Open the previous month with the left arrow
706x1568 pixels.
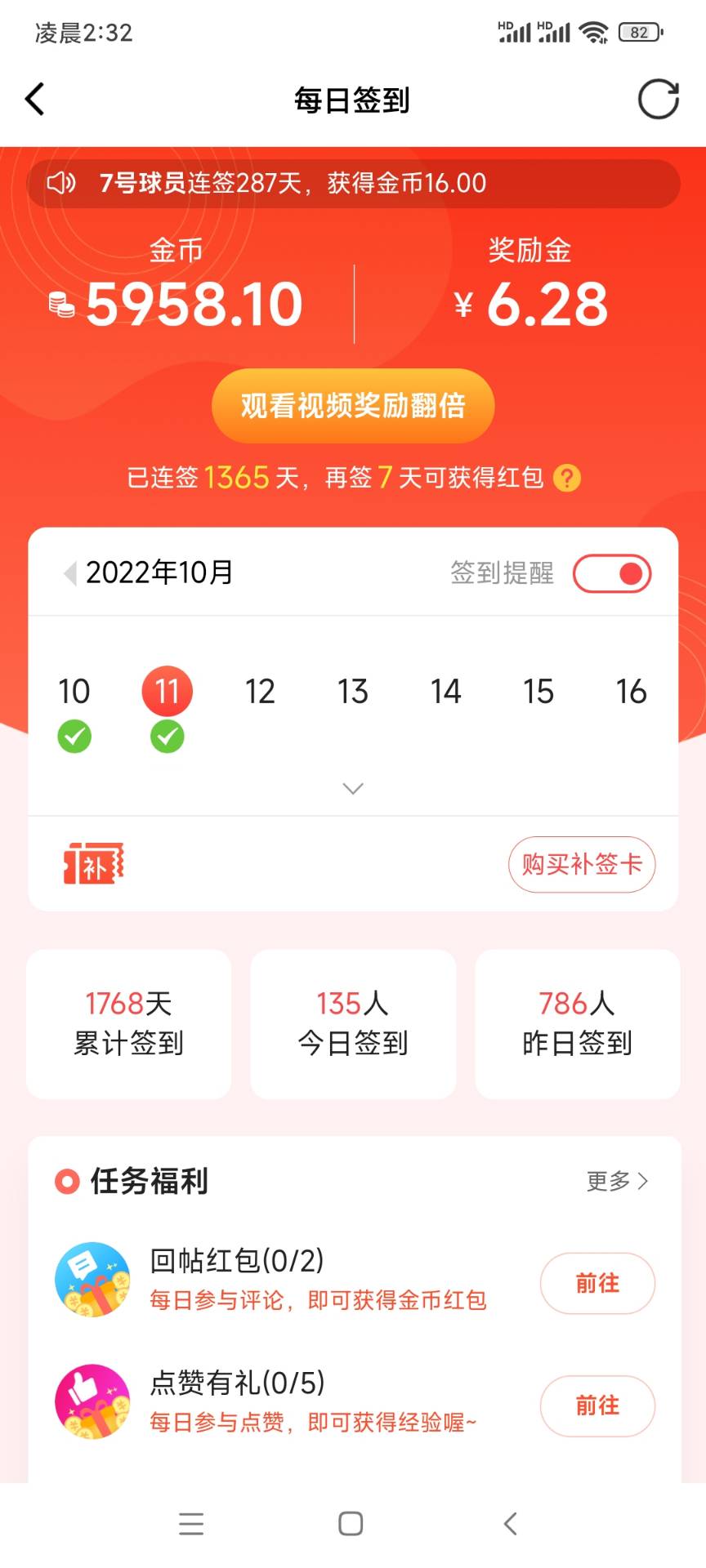(69, 572)
